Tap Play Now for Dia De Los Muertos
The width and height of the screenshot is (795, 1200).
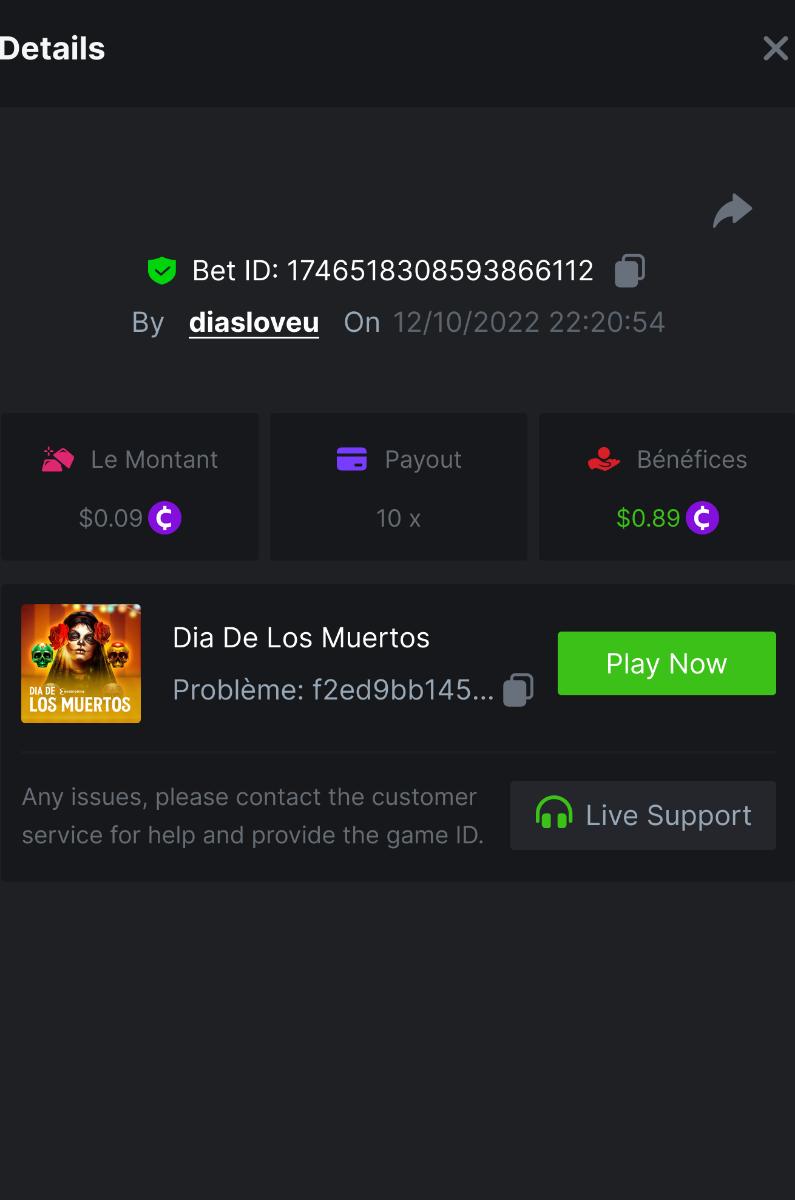[x=666, y=663]
